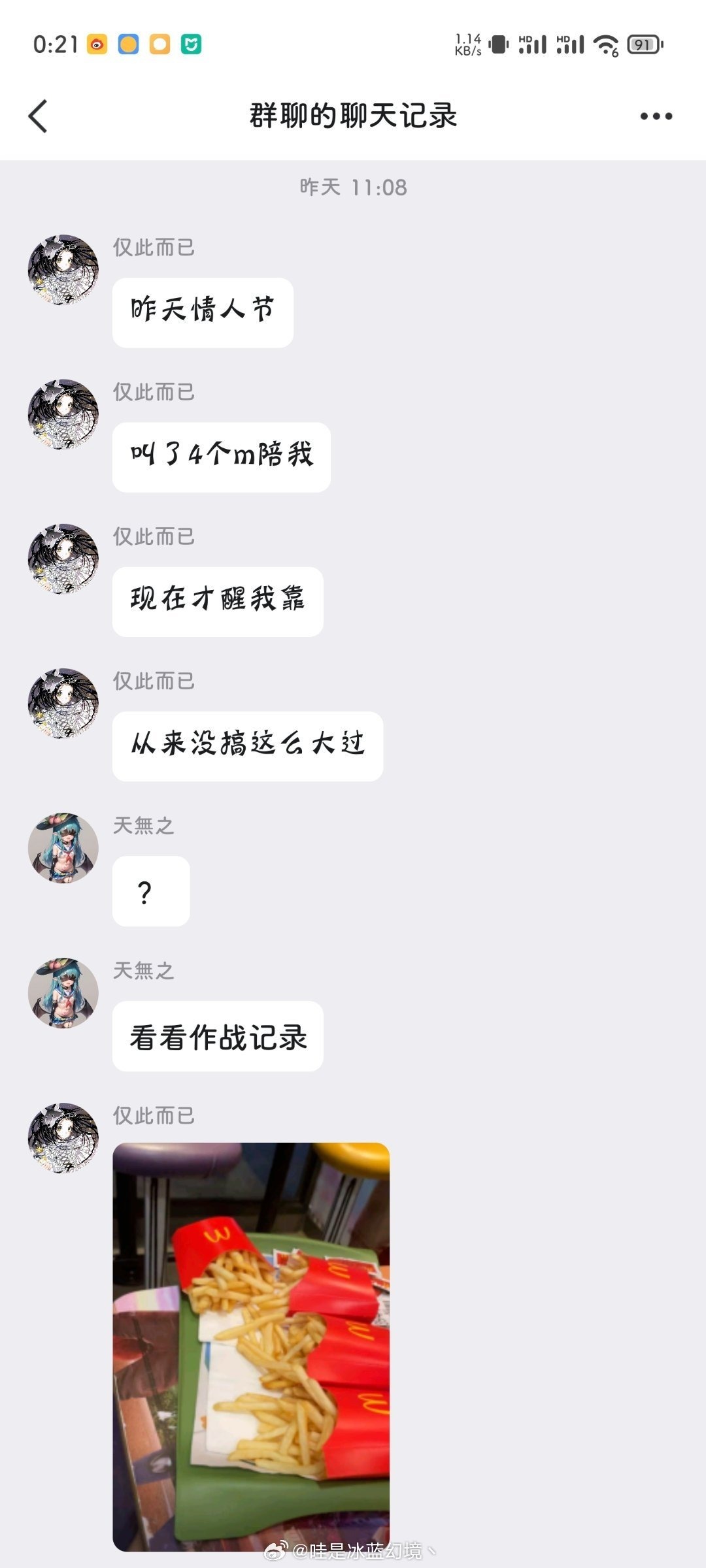Image resolution: width=706 pixels, height=1568 pixels.
Task: Tap 仅此而已's topmost avatar
Action: pos(62,269)
